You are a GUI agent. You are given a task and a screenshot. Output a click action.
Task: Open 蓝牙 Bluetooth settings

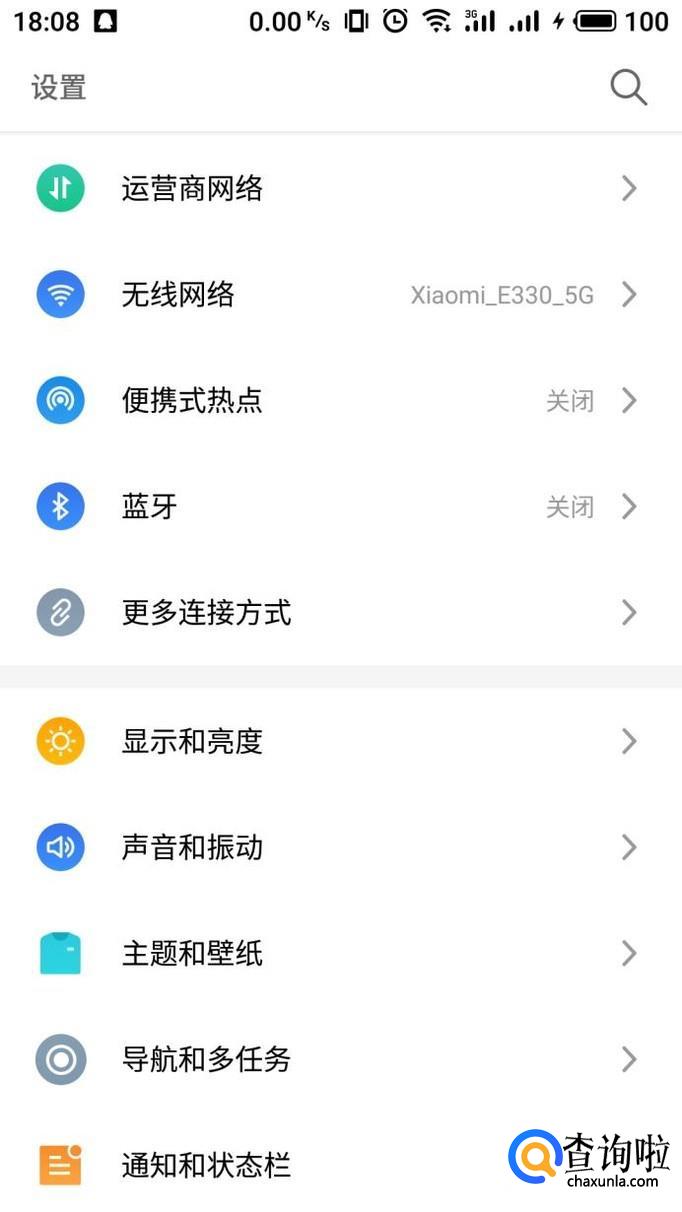(x=150, y=507)
